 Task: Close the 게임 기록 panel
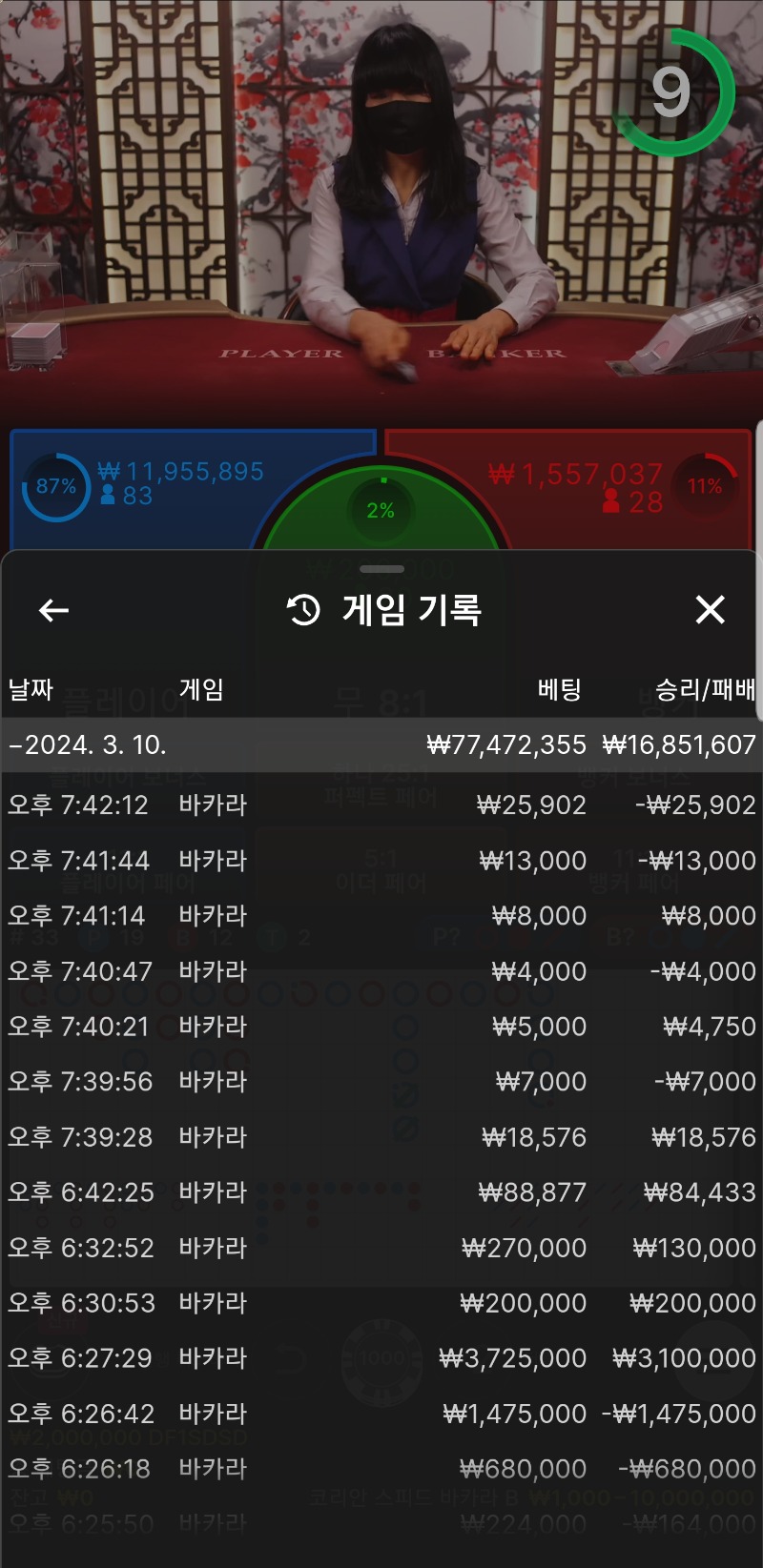(710, 610)
